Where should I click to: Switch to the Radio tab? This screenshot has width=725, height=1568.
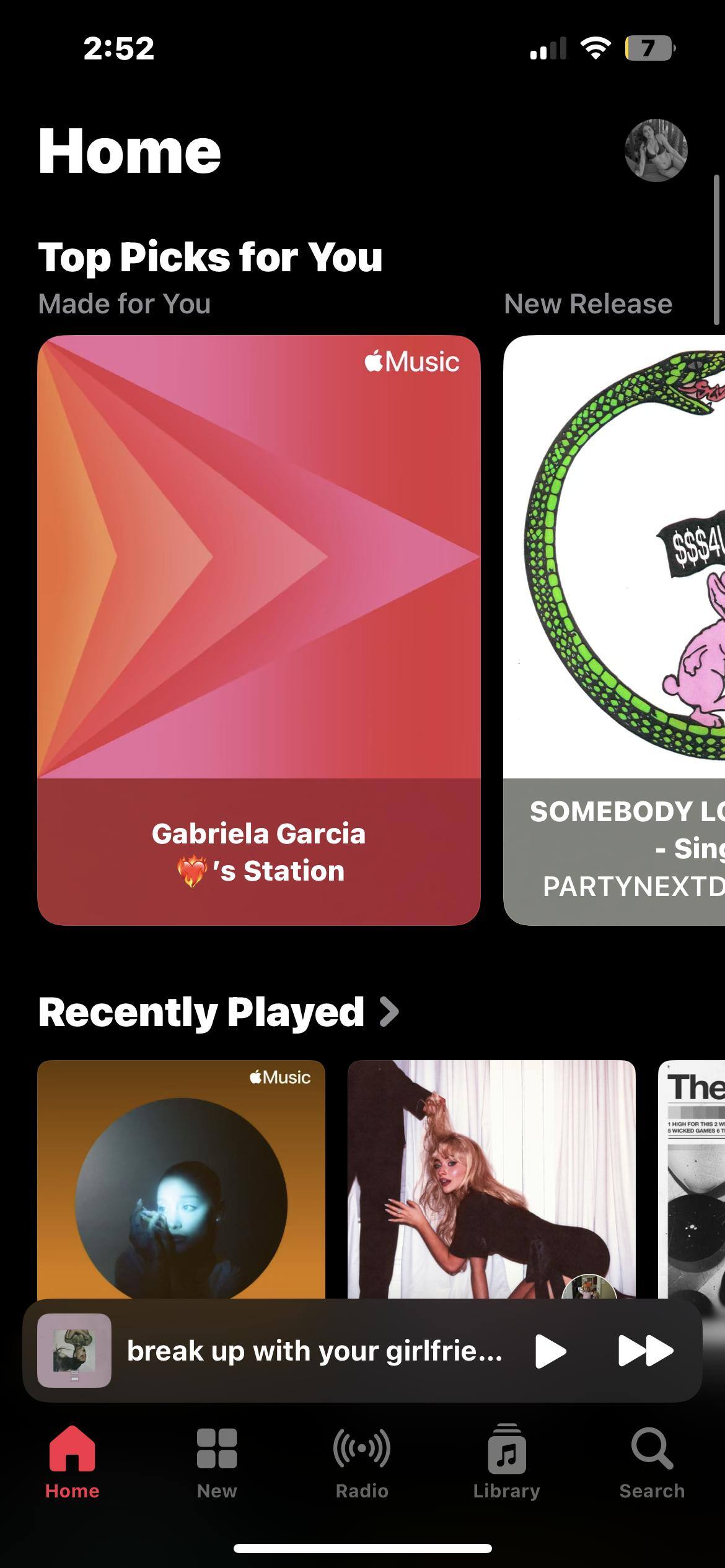(x=362, y=1463)
